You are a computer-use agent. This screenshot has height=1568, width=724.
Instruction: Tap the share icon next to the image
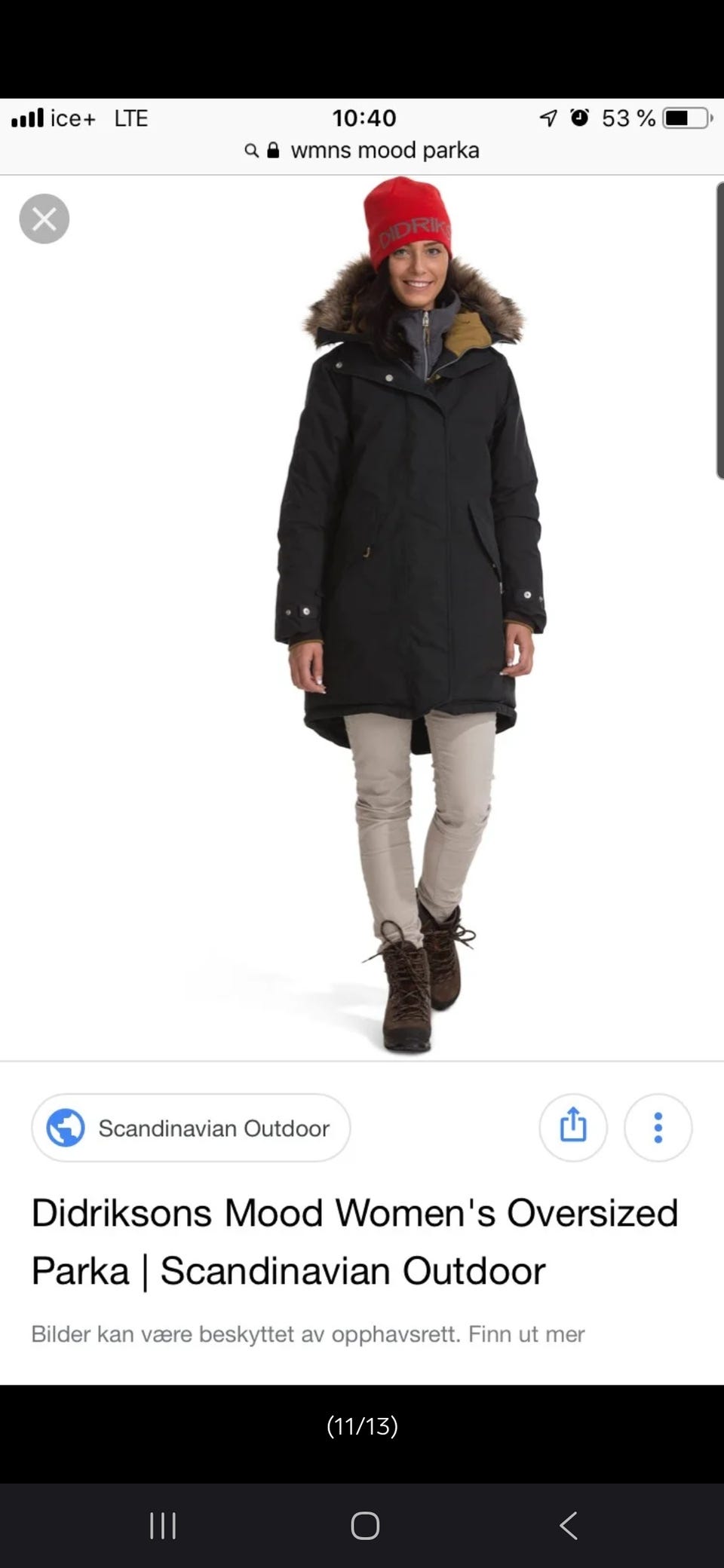(573, 1127)
